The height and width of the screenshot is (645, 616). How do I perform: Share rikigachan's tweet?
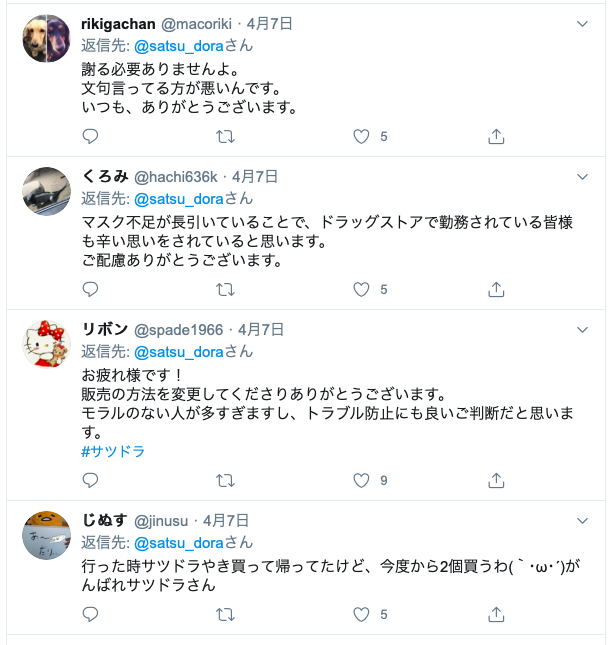click(x=496, y=136)
